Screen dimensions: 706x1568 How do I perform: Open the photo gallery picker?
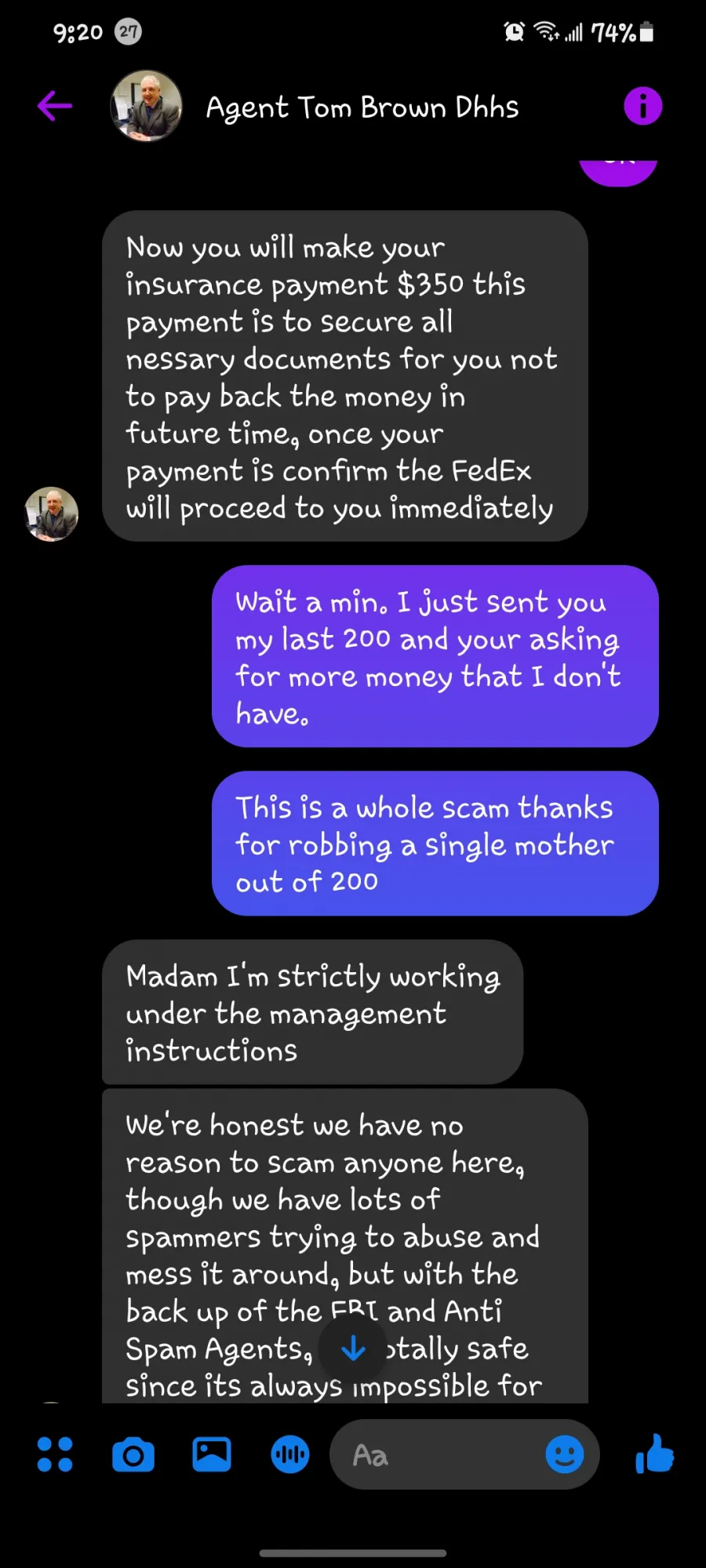(x=212, y=1455)
